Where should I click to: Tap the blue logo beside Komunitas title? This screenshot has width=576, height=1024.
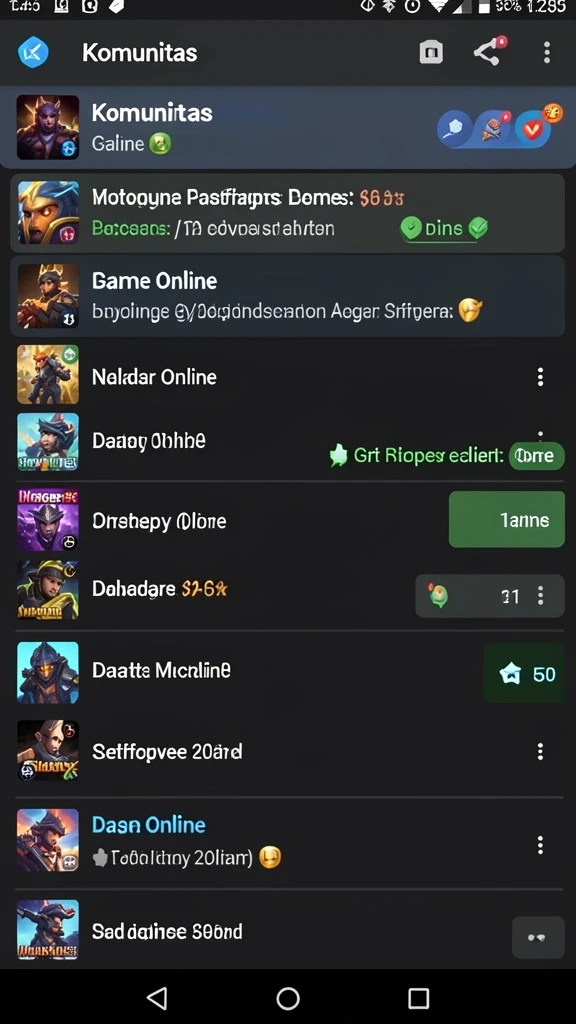coord(33,52)
